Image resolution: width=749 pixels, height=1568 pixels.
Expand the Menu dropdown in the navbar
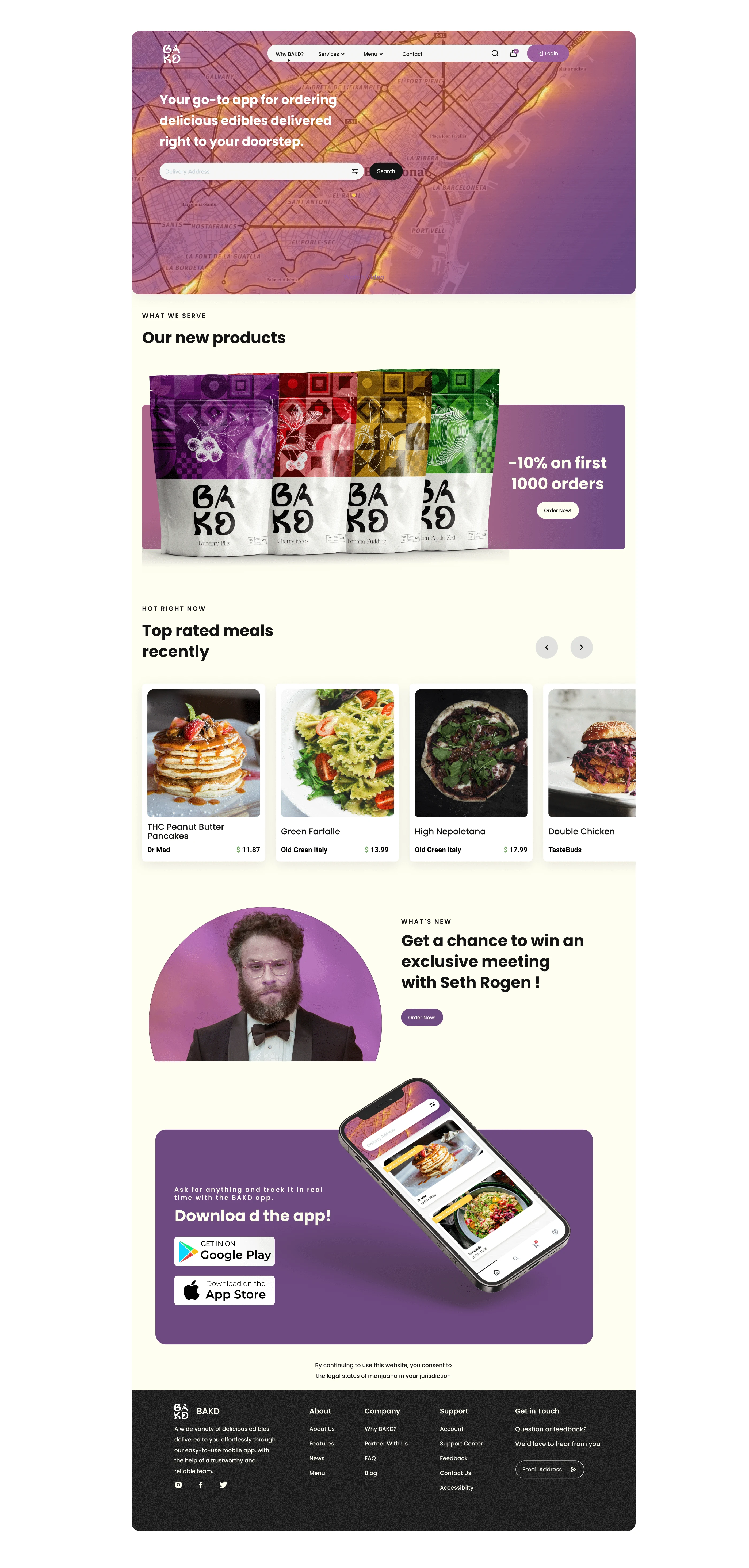click(373, 54)
